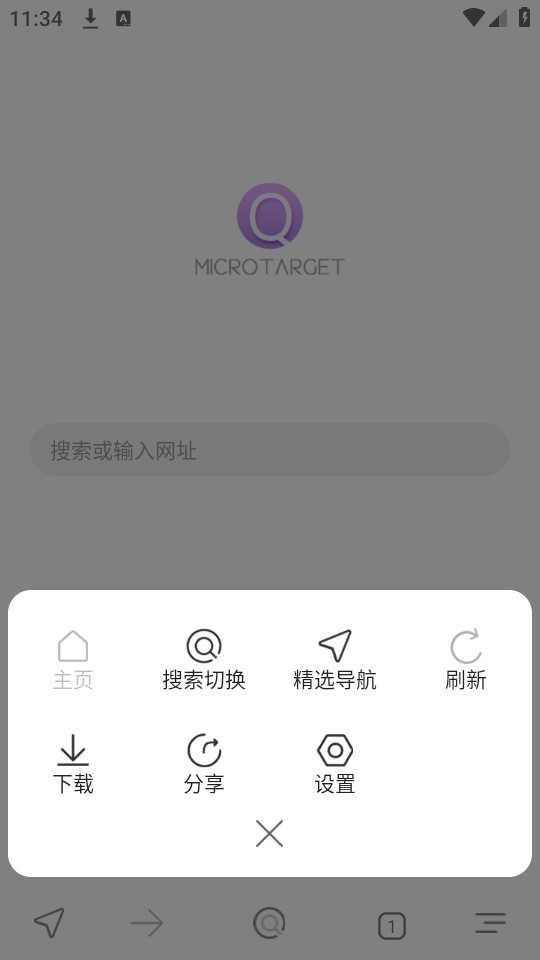Open 搜索切换 to switch search engine
Image resolution: width=540 pixels, height=960 pixels.
tap(204, 660)
